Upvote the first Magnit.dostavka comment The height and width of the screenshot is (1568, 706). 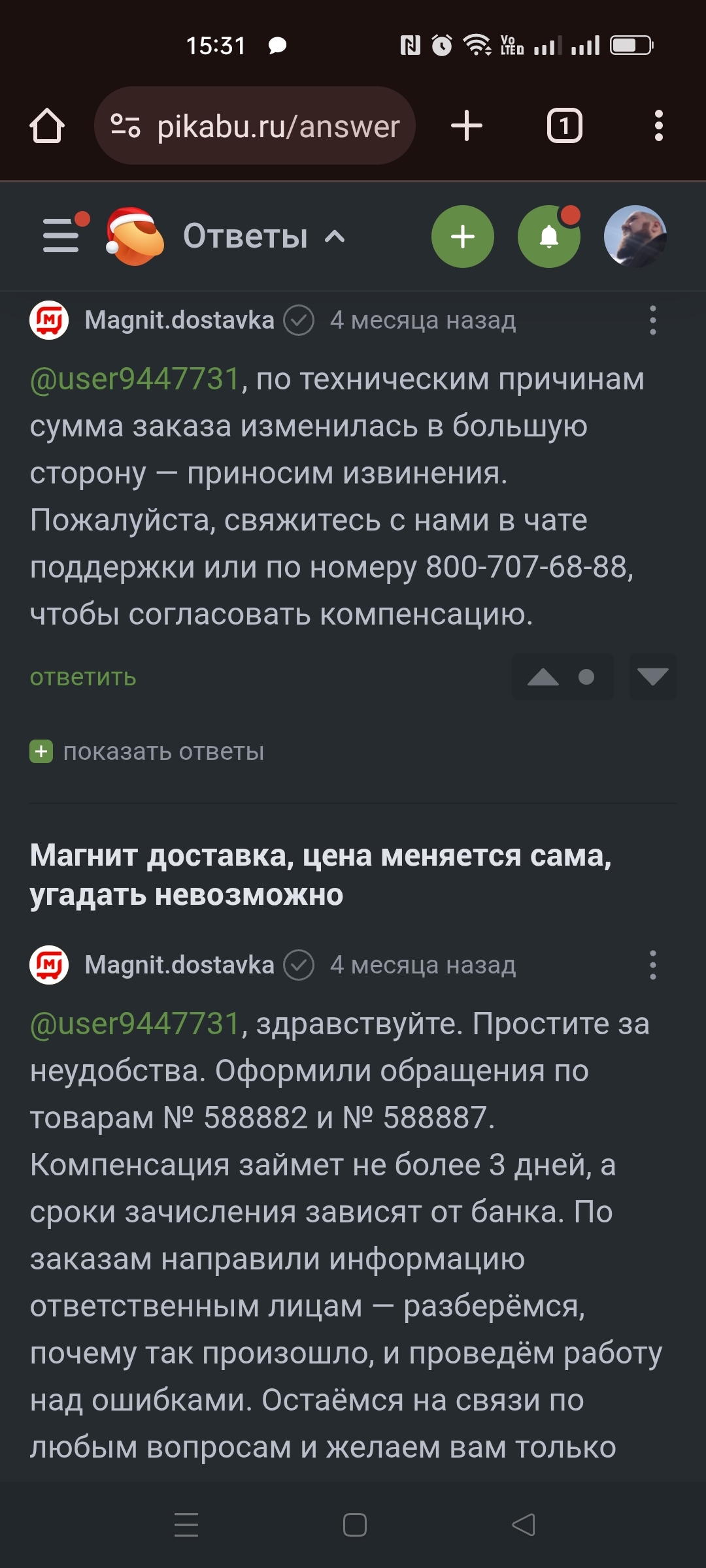[x=543, y=677]
